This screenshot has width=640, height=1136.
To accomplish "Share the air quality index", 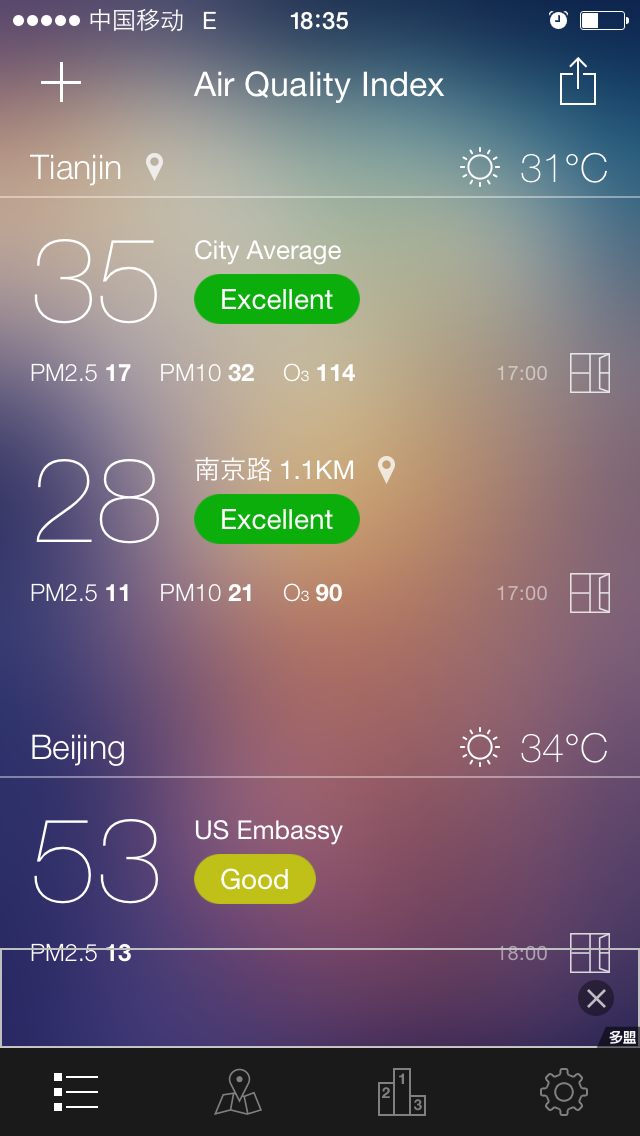I will [x=577, y=82].
